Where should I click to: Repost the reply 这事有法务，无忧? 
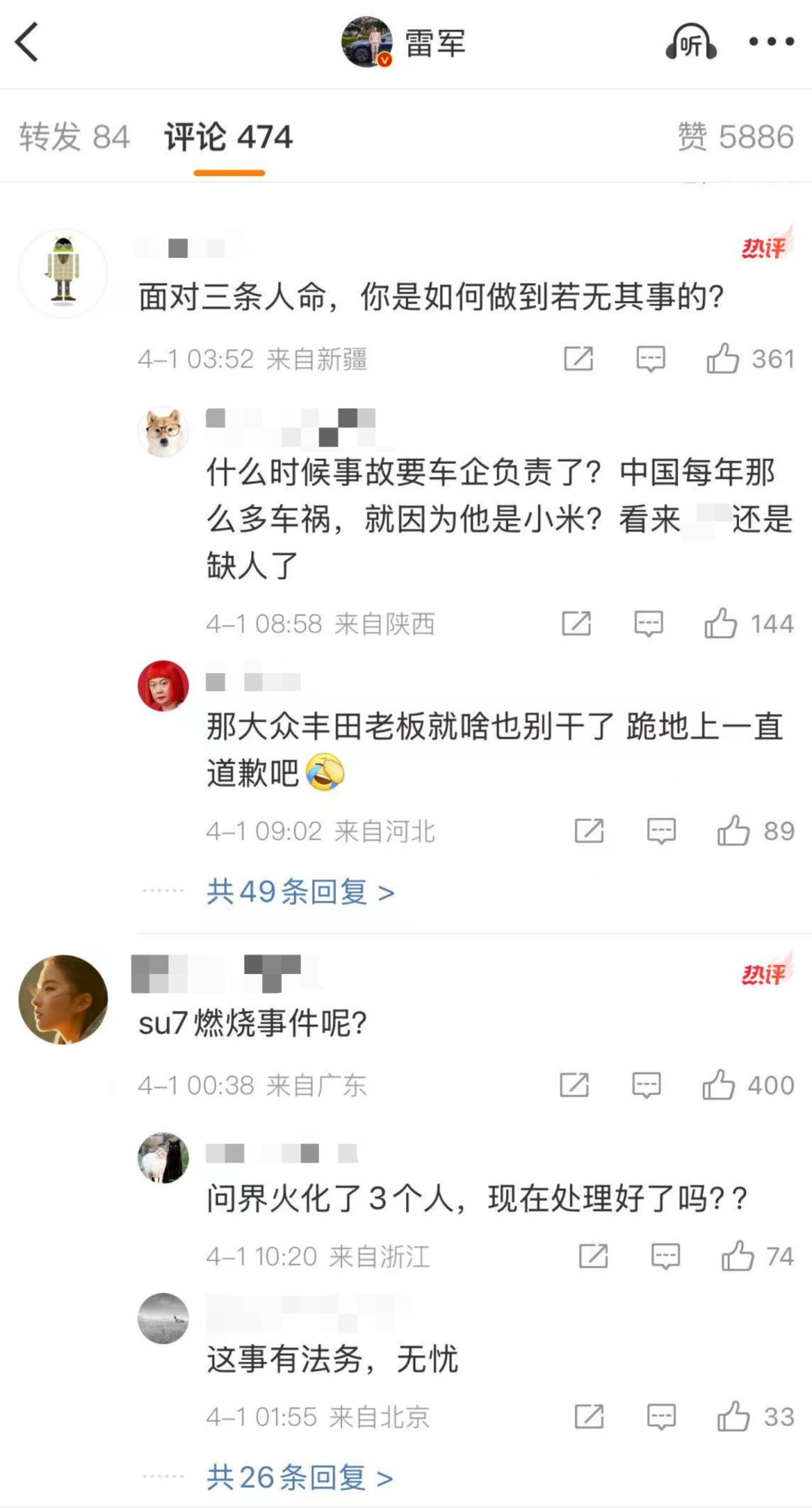point(589,1417)
